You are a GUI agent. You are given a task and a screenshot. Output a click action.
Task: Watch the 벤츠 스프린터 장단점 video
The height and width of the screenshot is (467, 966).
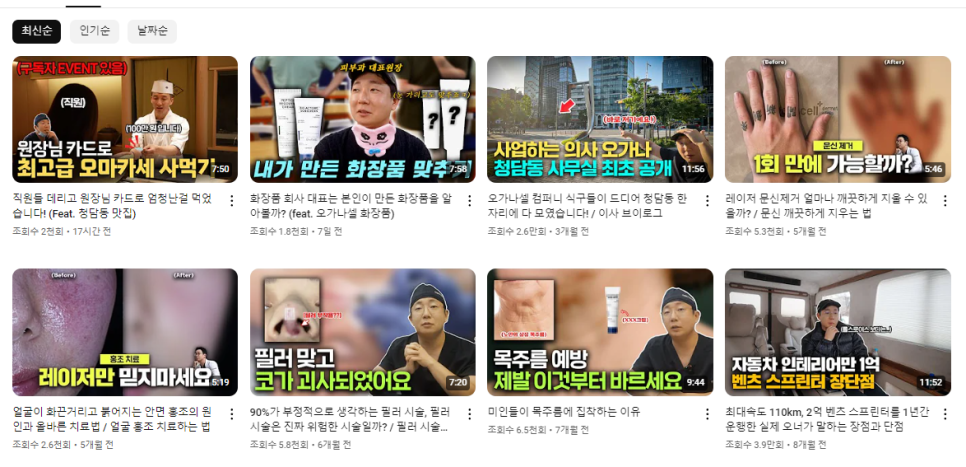click(x=837, y=332)
